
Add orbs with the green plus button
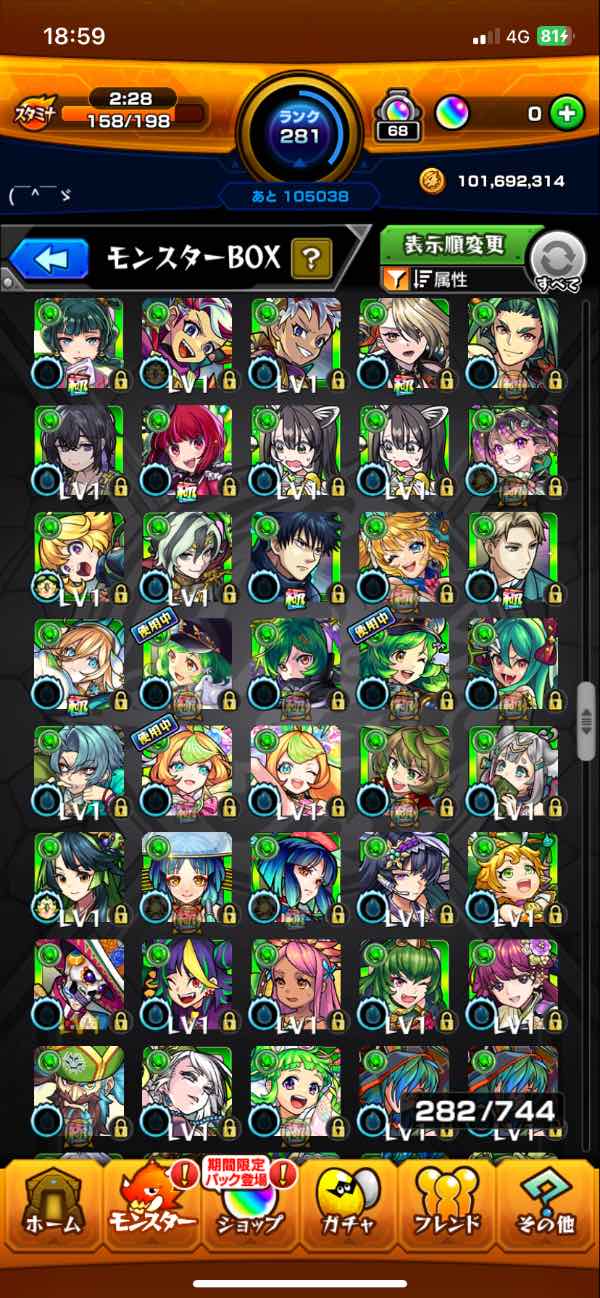(566, 113)
